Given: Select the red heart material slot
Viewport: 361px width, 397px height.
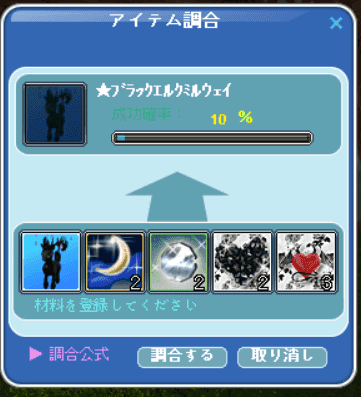Looking at the screenshot, I should (306, 262).
